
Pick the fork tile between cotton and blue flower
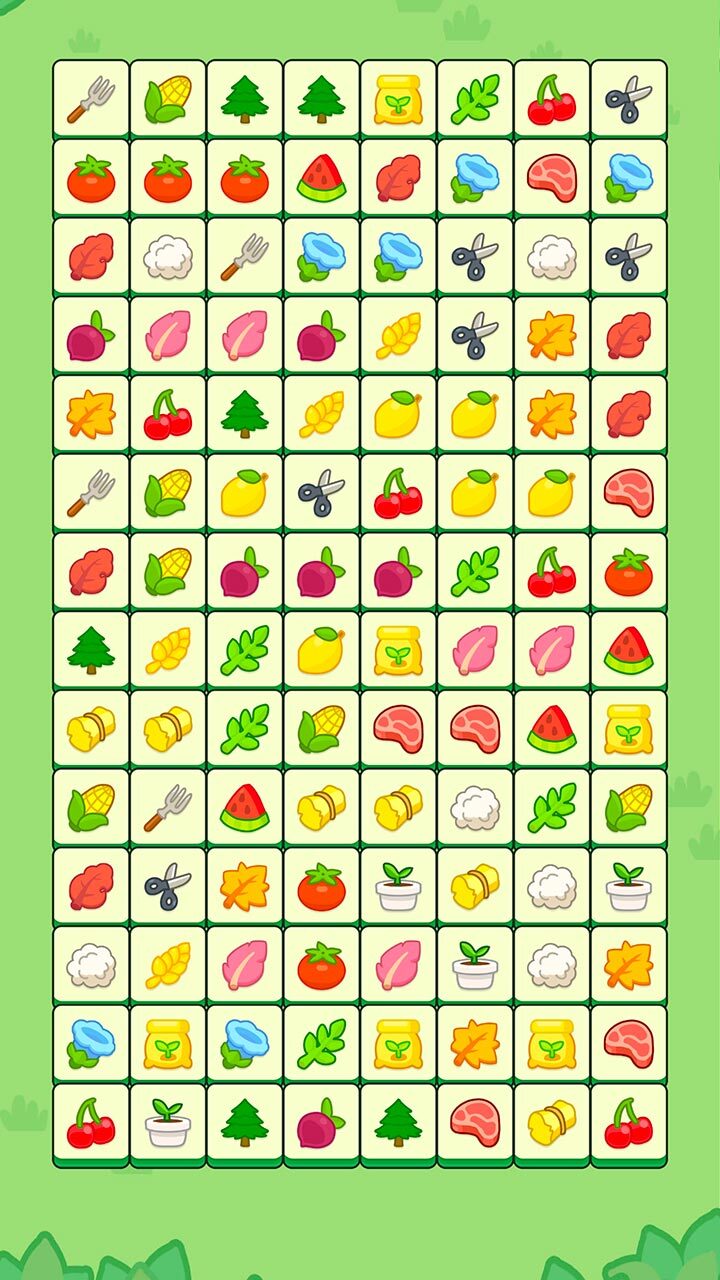[244, 257]
